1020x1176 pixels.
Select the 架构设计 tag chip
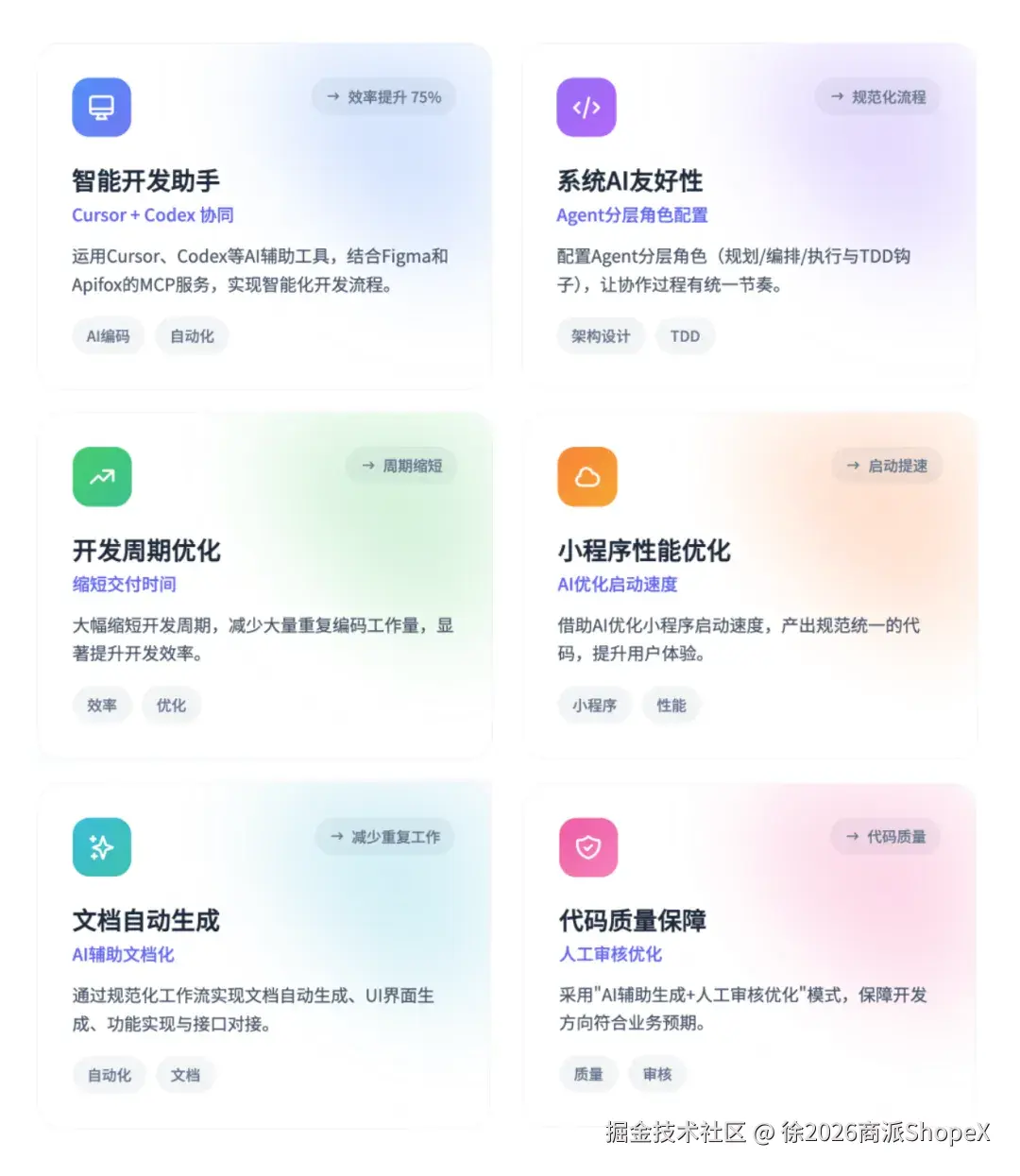tap(601, 336)
